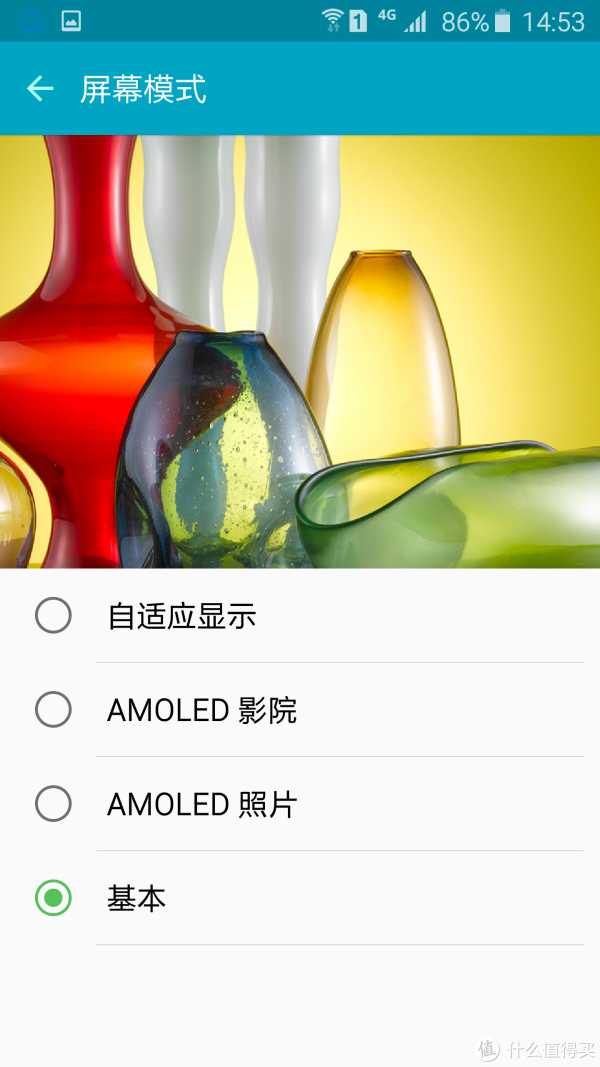This screenshot has height=1067, width=600.
Task: Go back from 屏幕模式 screen
Action: [39, 88]
